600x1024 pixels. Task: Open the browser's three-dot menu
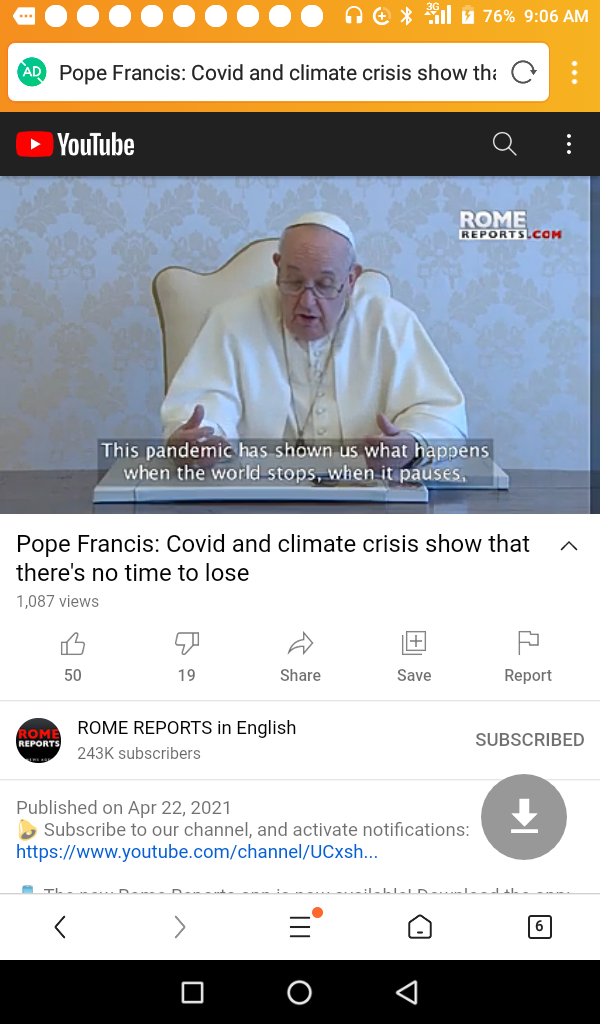575,72
